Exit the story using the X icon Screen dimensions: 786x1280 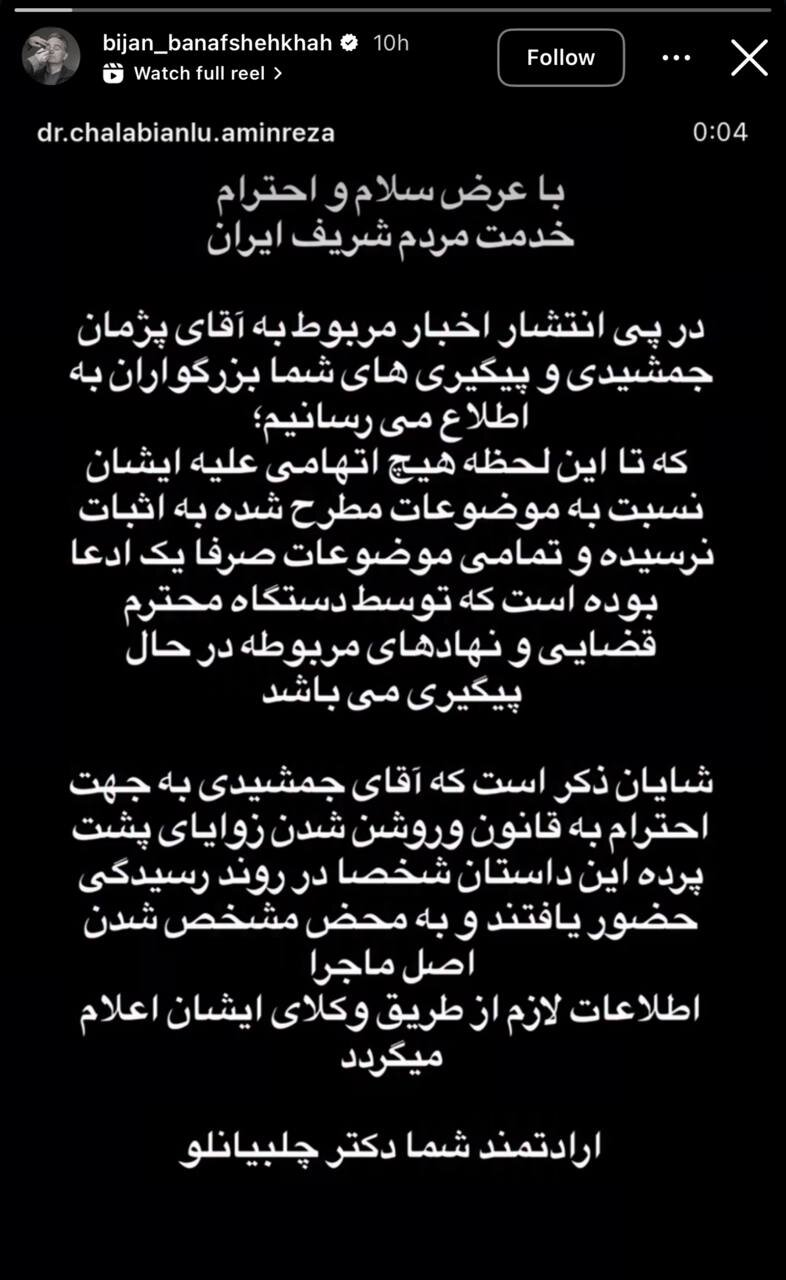[x=748, y=58]
